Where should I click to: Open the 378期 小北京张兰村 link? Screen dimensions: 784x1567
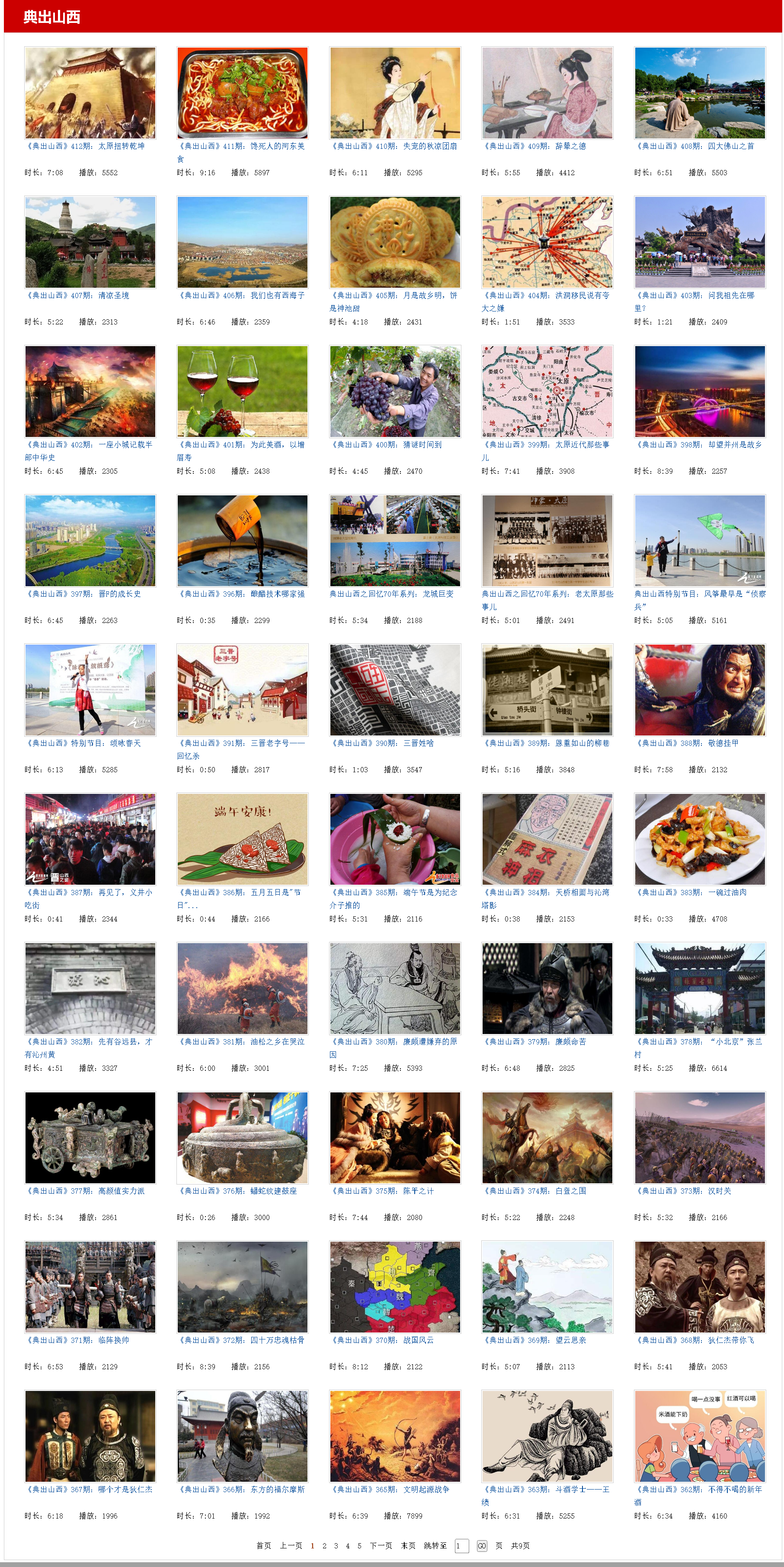(x=698, y=1041)
